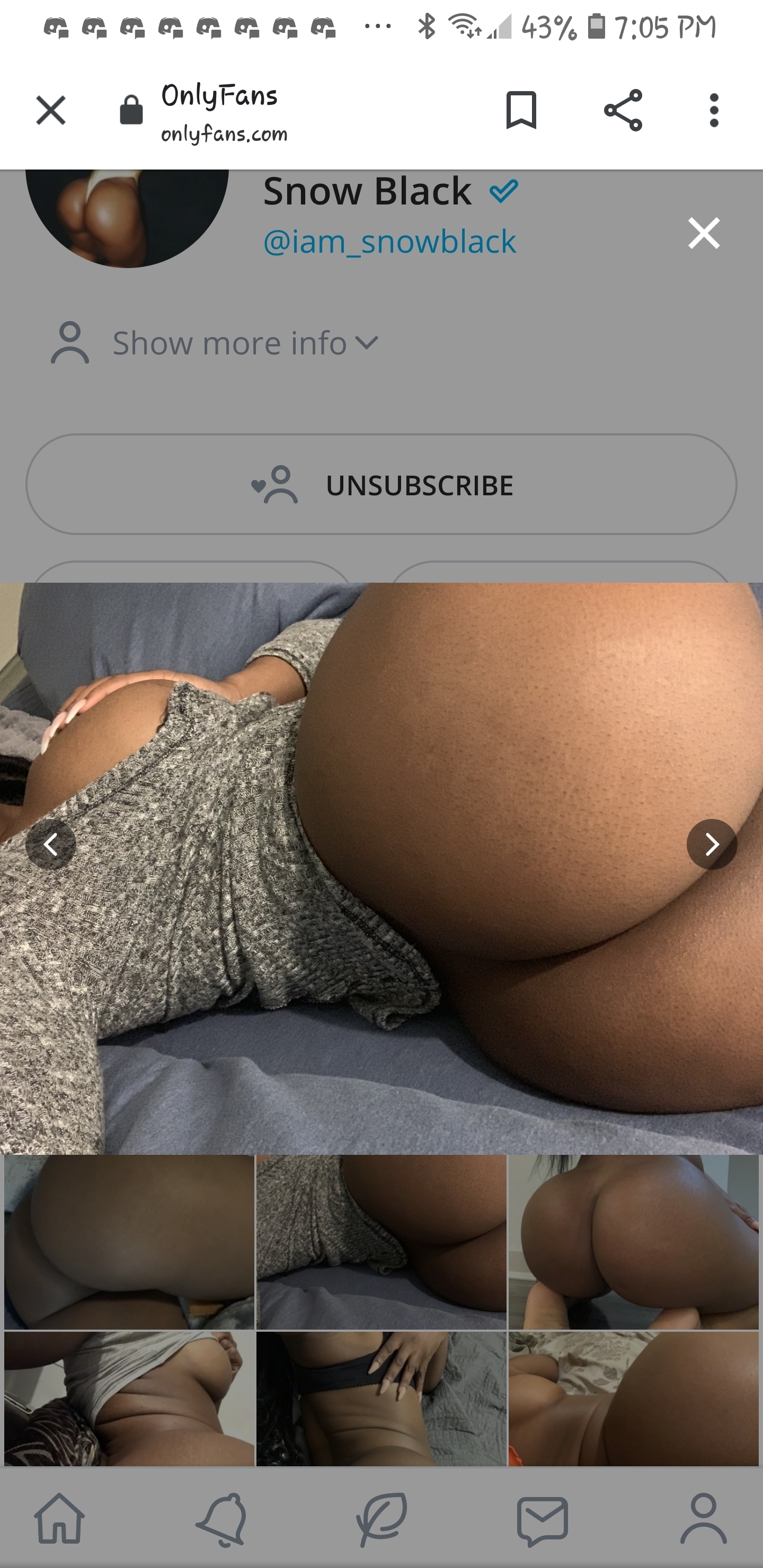
Task: Open the browser overflow menu
Action: click(x=714, y=110)
